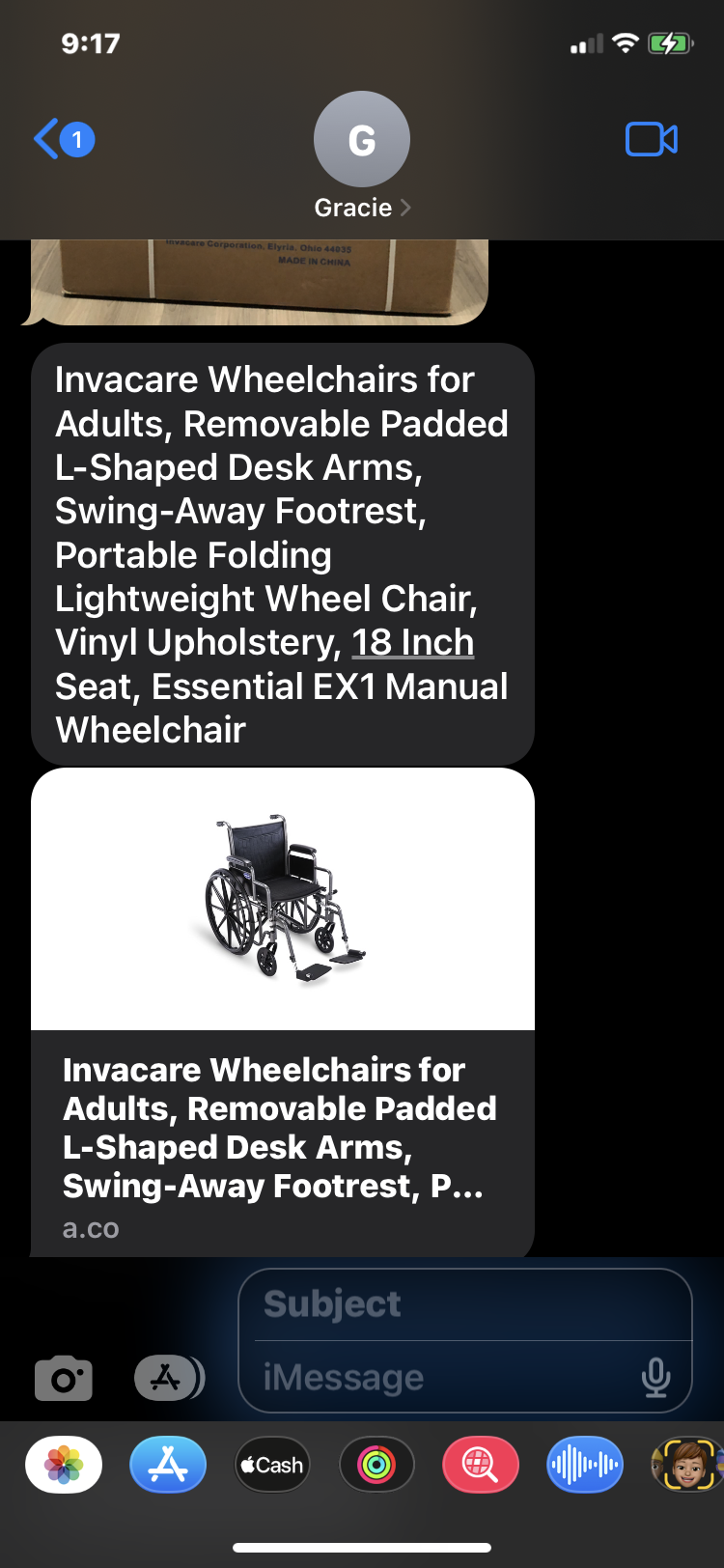Open the camera from the message bar
The width and height of the screenshot is (724, 1568).
tap(63, 1378)
